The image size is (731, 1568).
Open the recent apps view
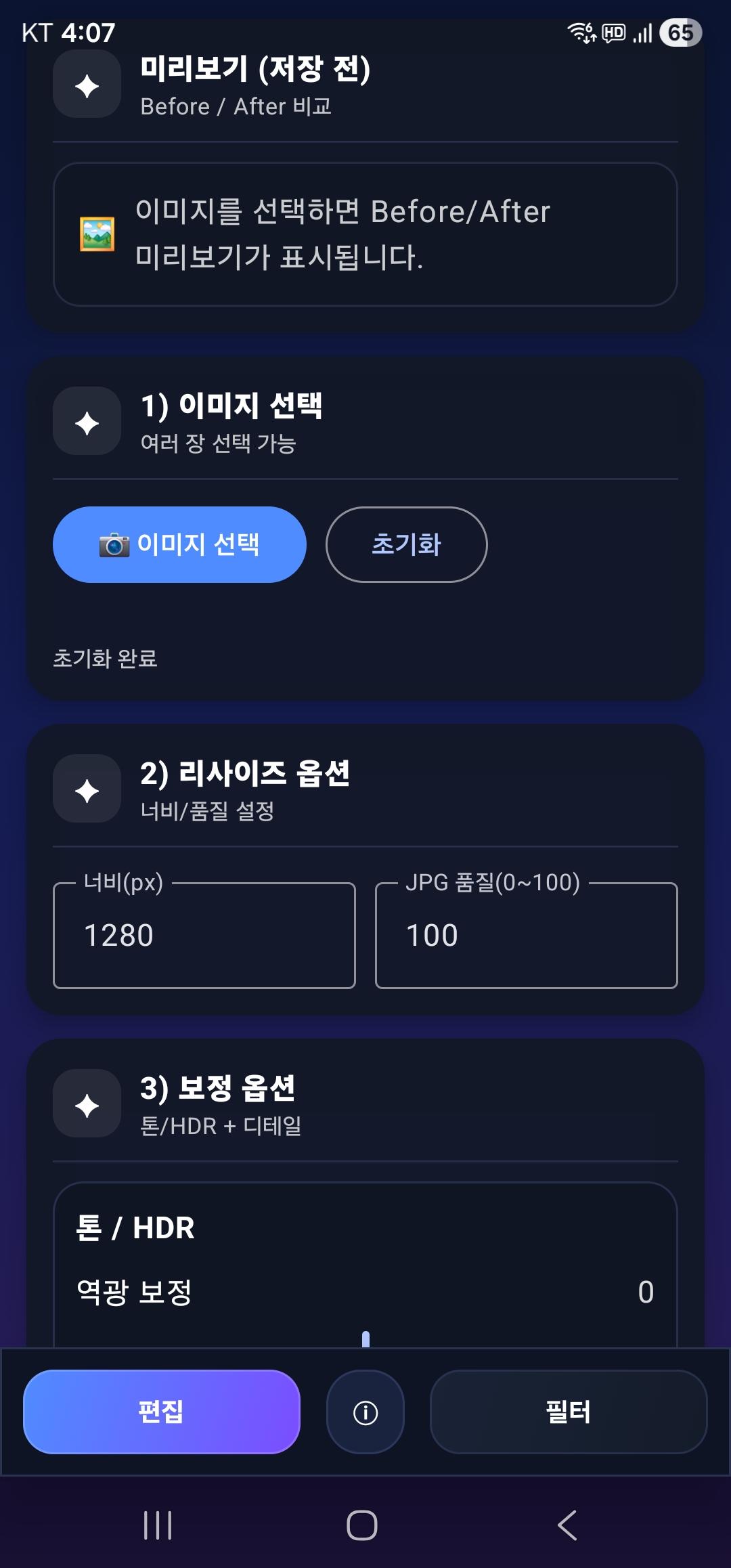[158, 1525]
